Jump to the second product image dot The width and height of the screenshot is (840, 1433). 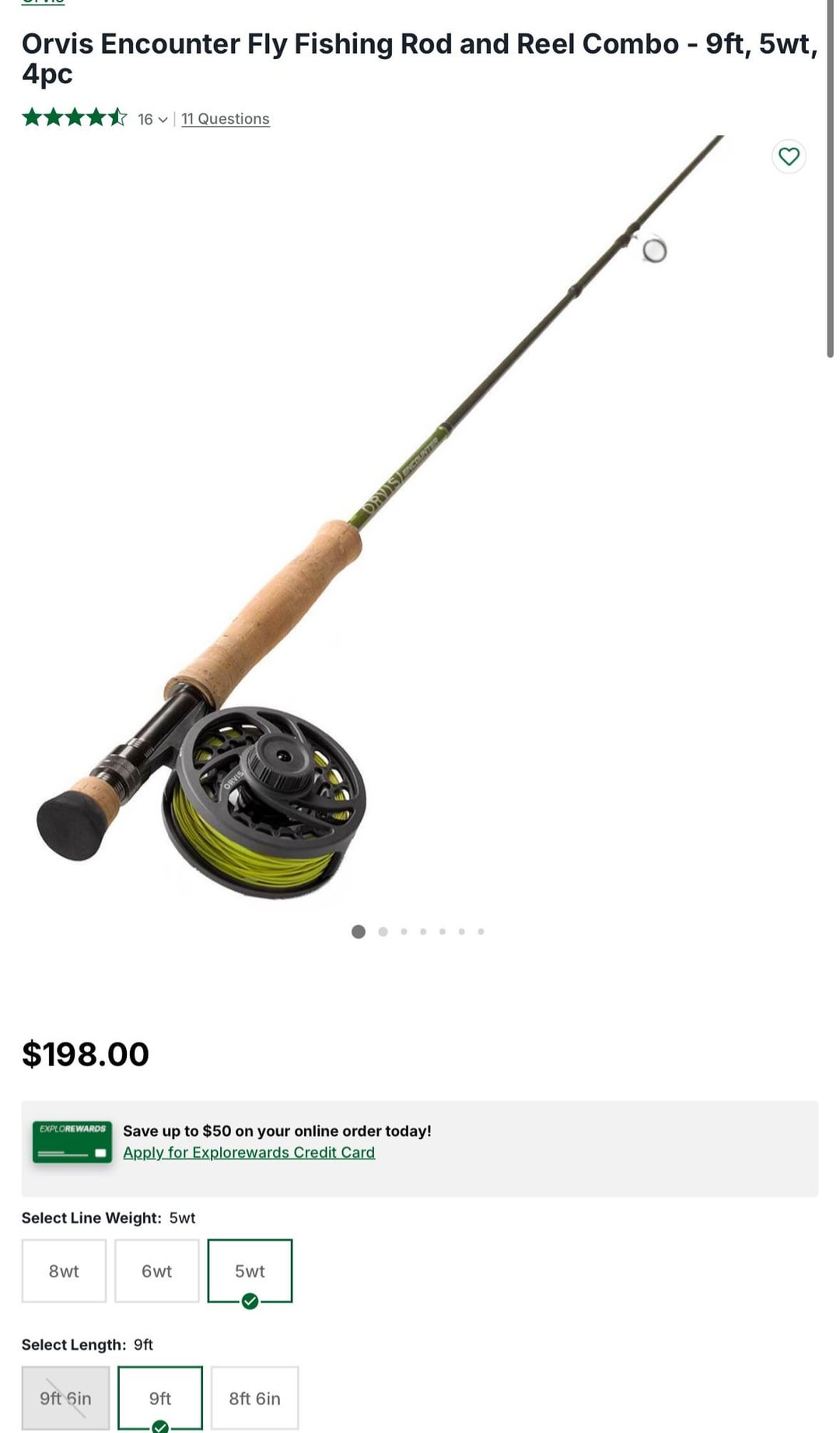383,931
